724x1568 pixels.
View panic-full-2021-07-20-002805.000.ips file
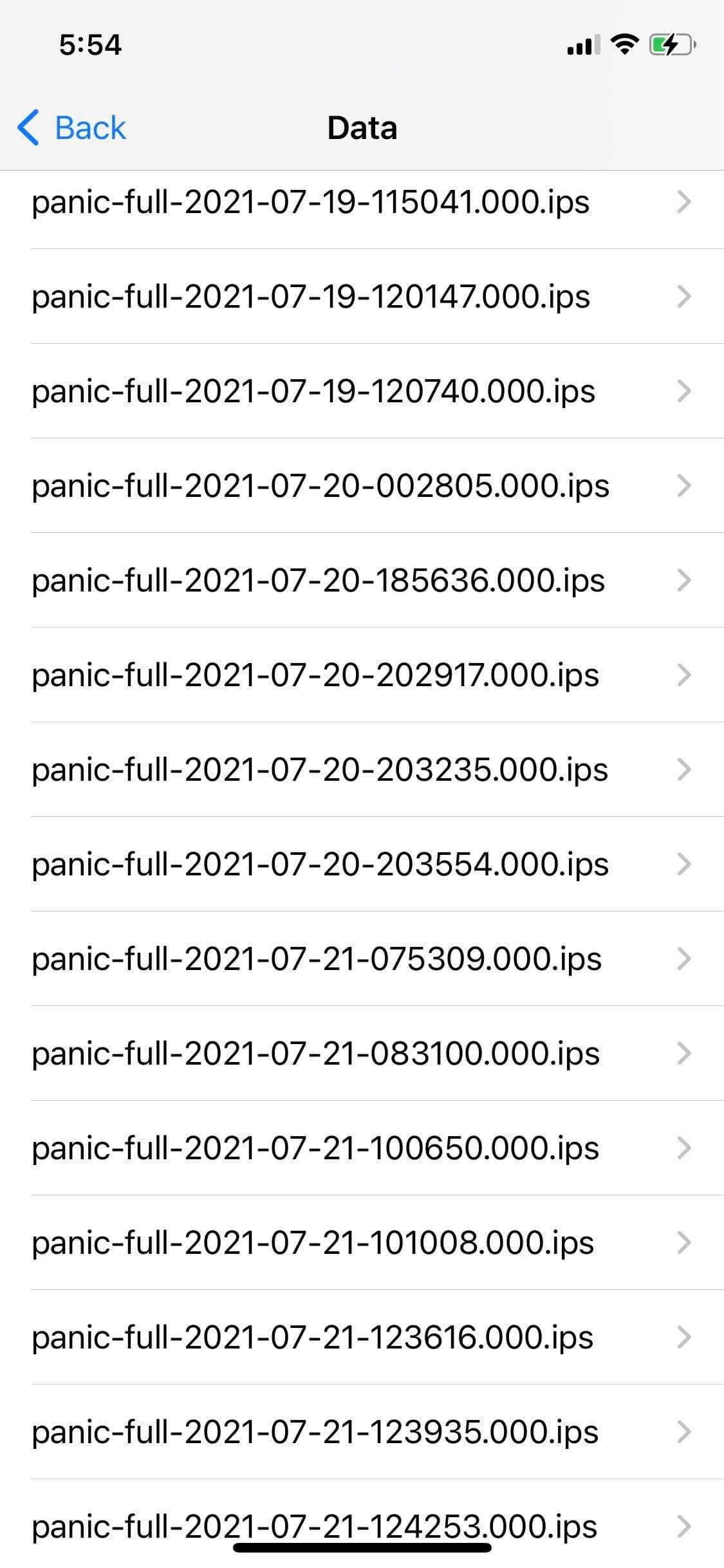click(x=320, y=486)
